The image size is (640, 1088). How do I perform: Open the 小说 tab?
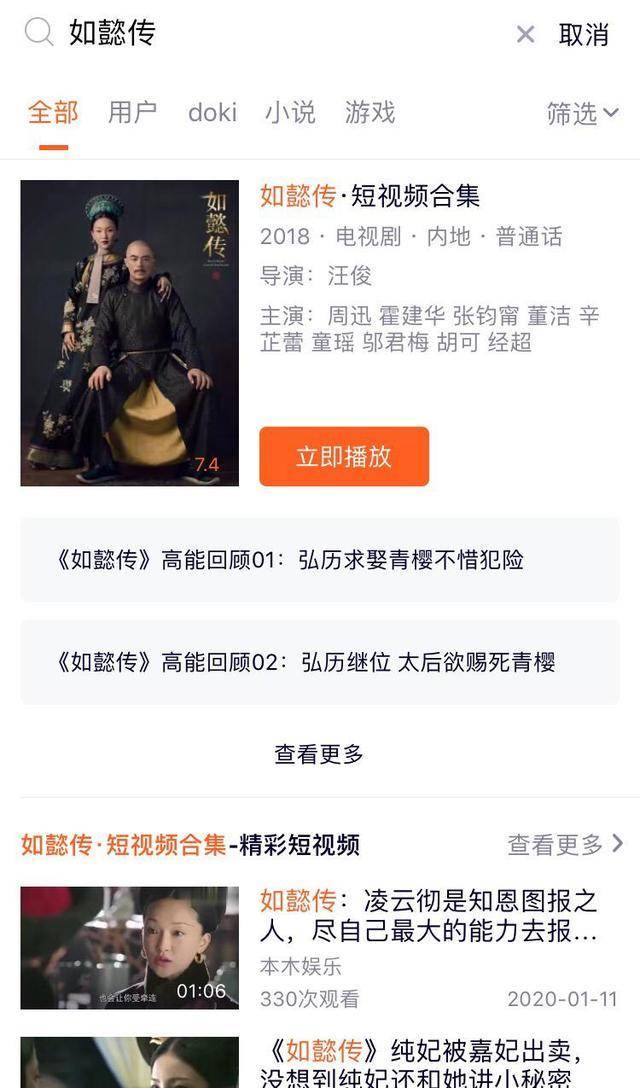(x=290, y=113)
